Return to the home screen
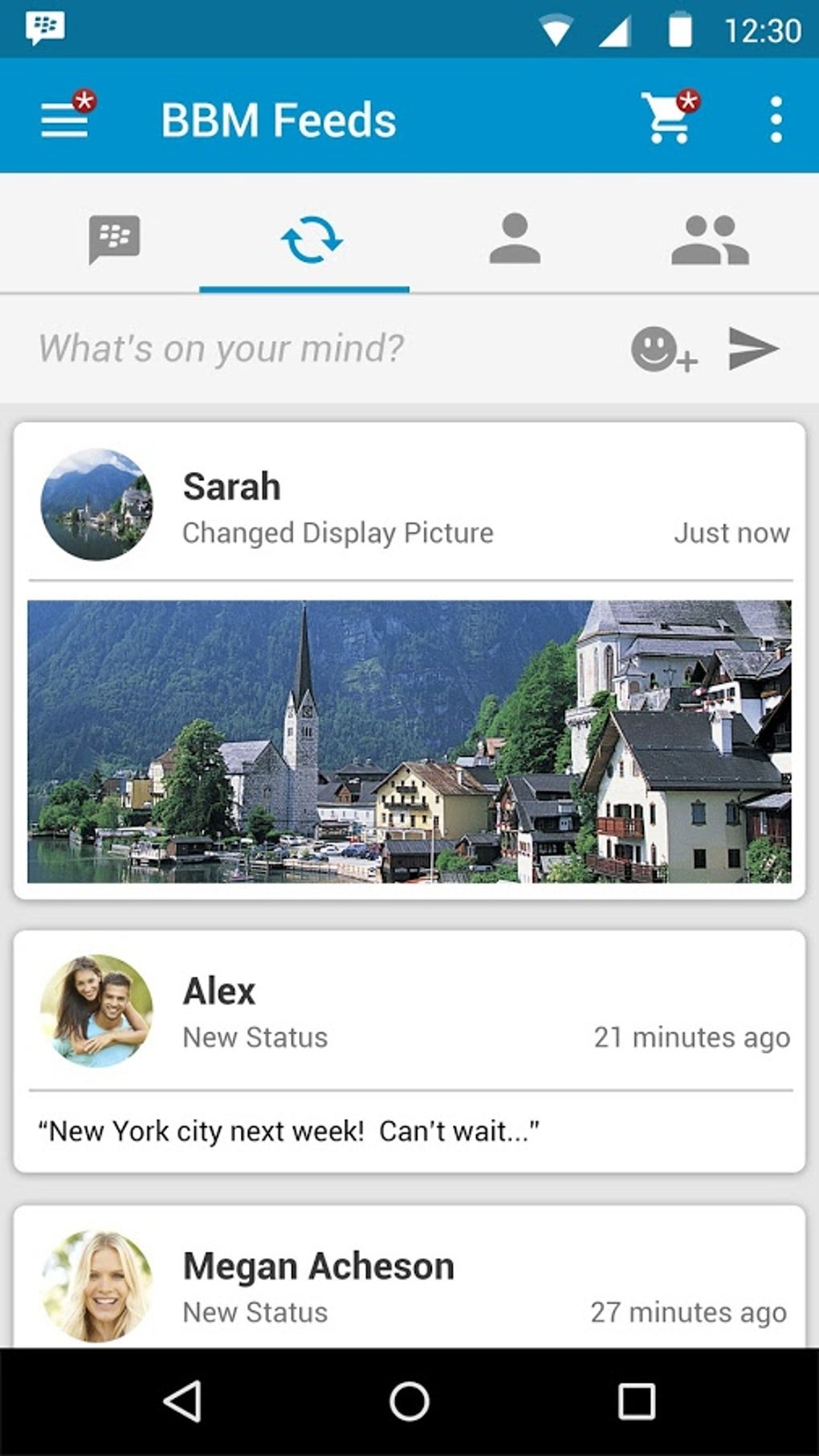Viewport: 819px width, 1456px height. click(409, 1401)
